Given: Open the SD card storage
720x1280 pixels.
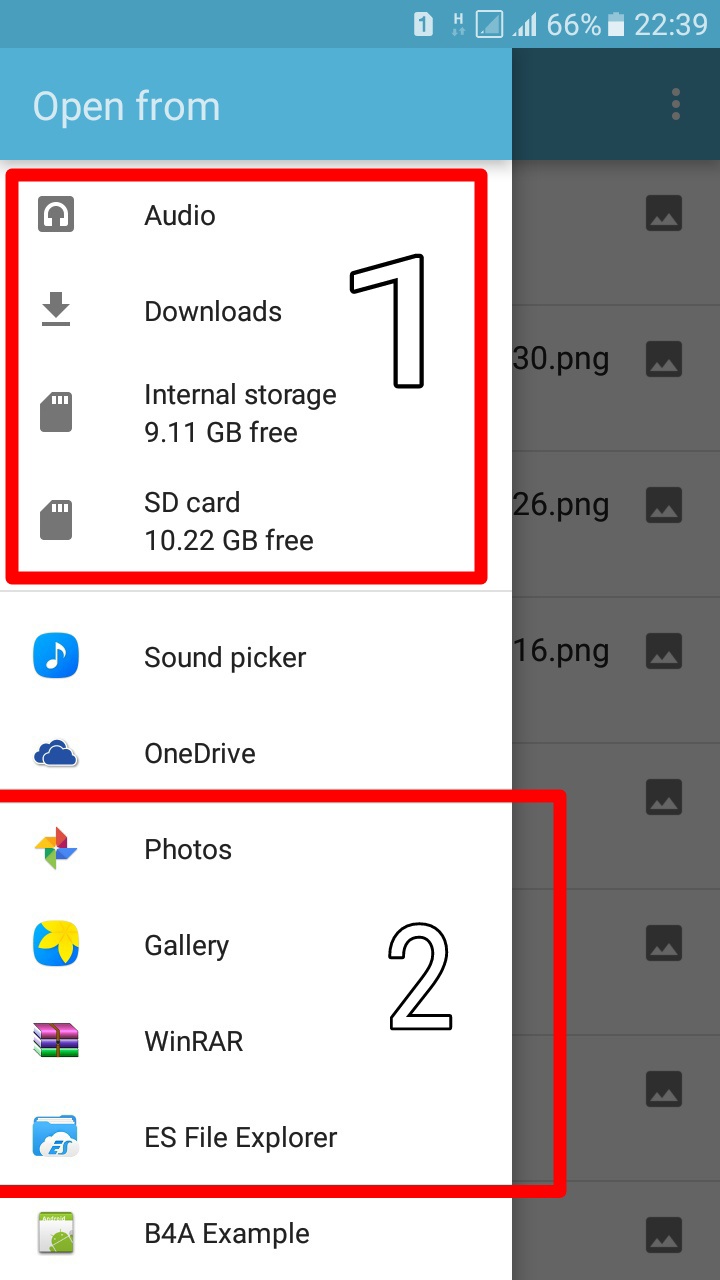Looking at the screenshot, I should coord(228,521).
